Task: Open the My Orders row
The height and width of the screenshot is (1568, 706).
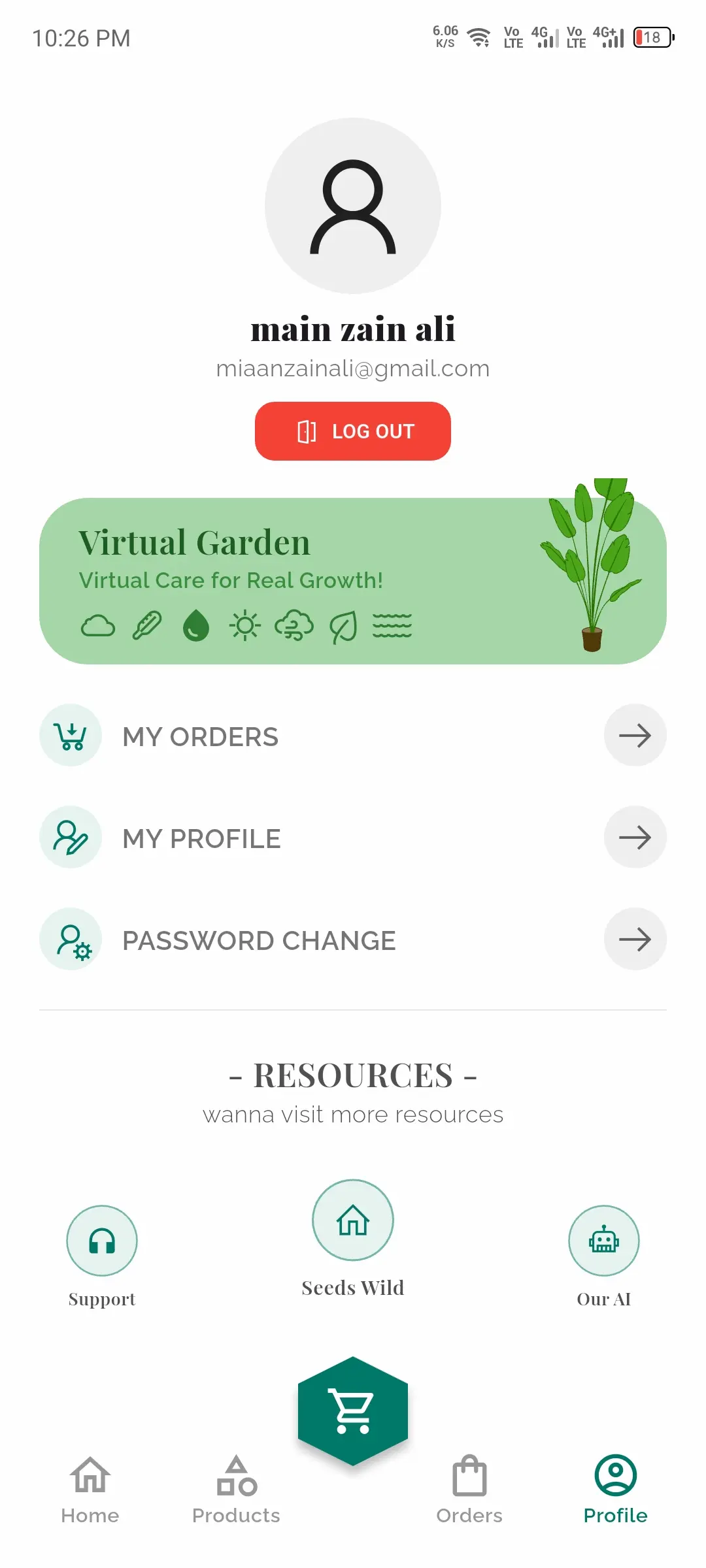Action: (353, 735)
